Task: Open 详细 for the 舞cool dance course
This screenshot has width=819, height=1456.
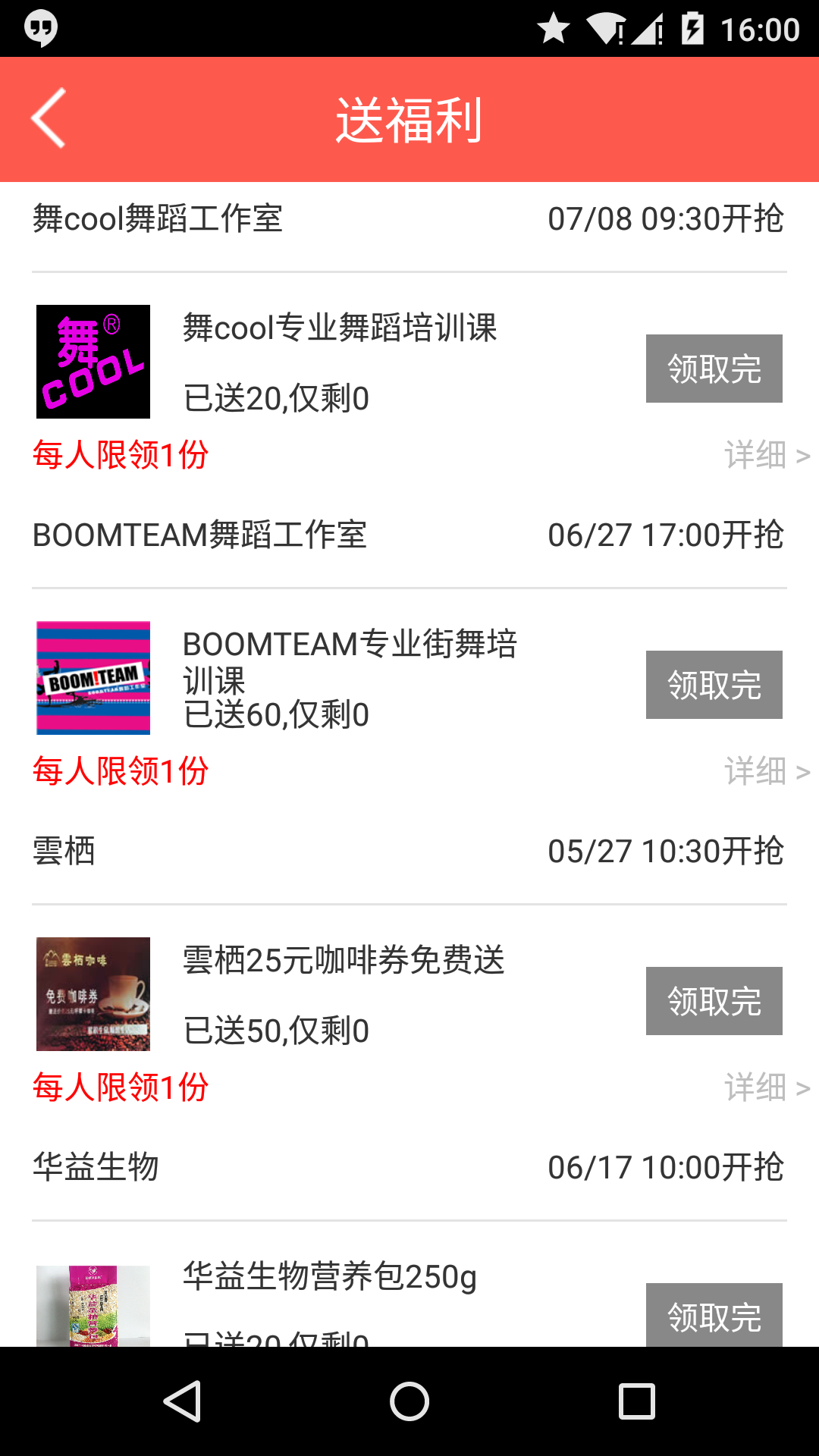Action: [x=767, y=455]
